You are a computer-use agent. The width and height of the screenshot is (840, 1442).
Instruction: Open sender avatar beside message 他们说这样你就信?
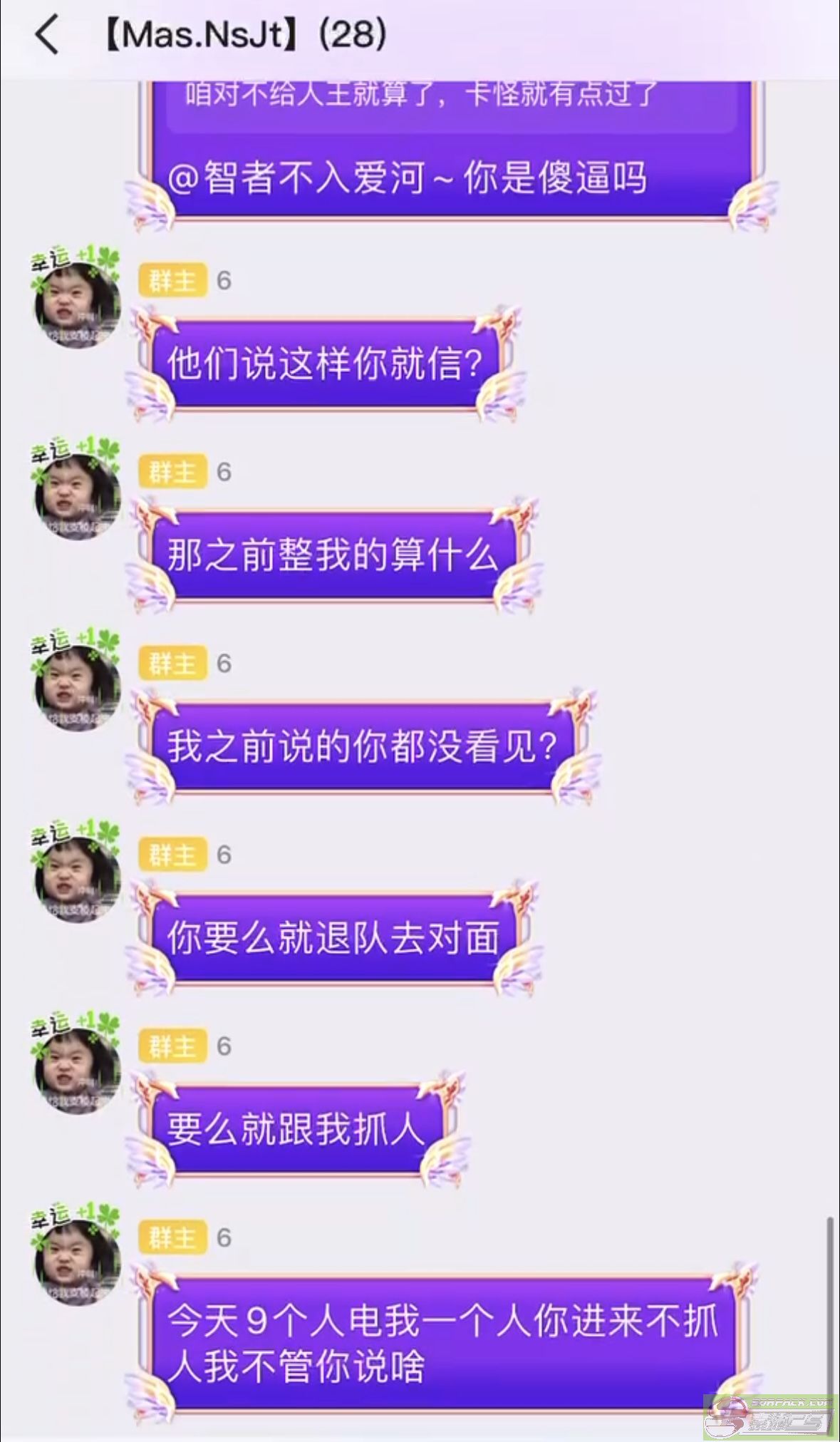[x=77, y=304]
